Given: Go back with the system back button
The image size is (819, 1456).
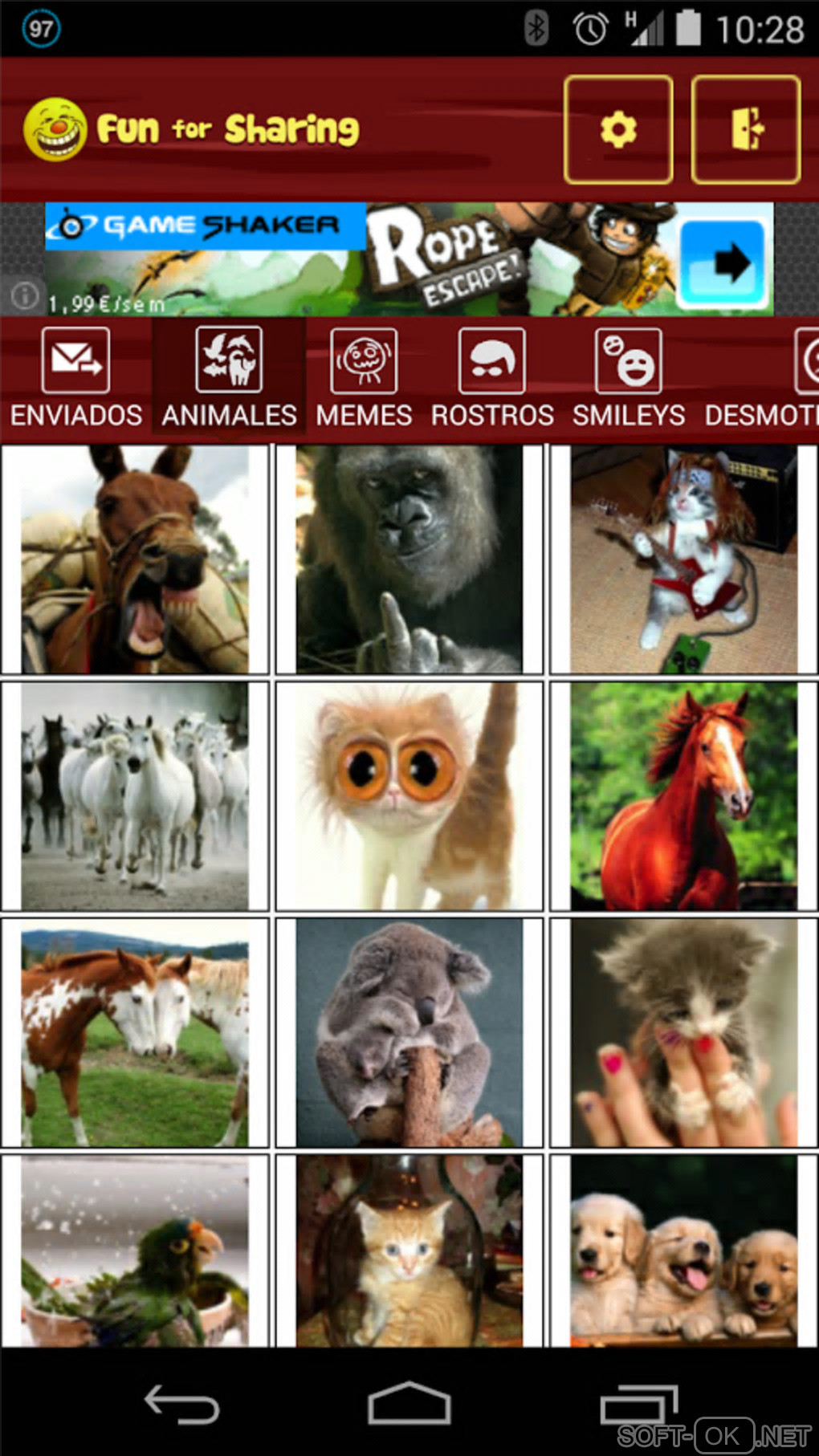Looking at the screenshot, I should pos(181,1405).
